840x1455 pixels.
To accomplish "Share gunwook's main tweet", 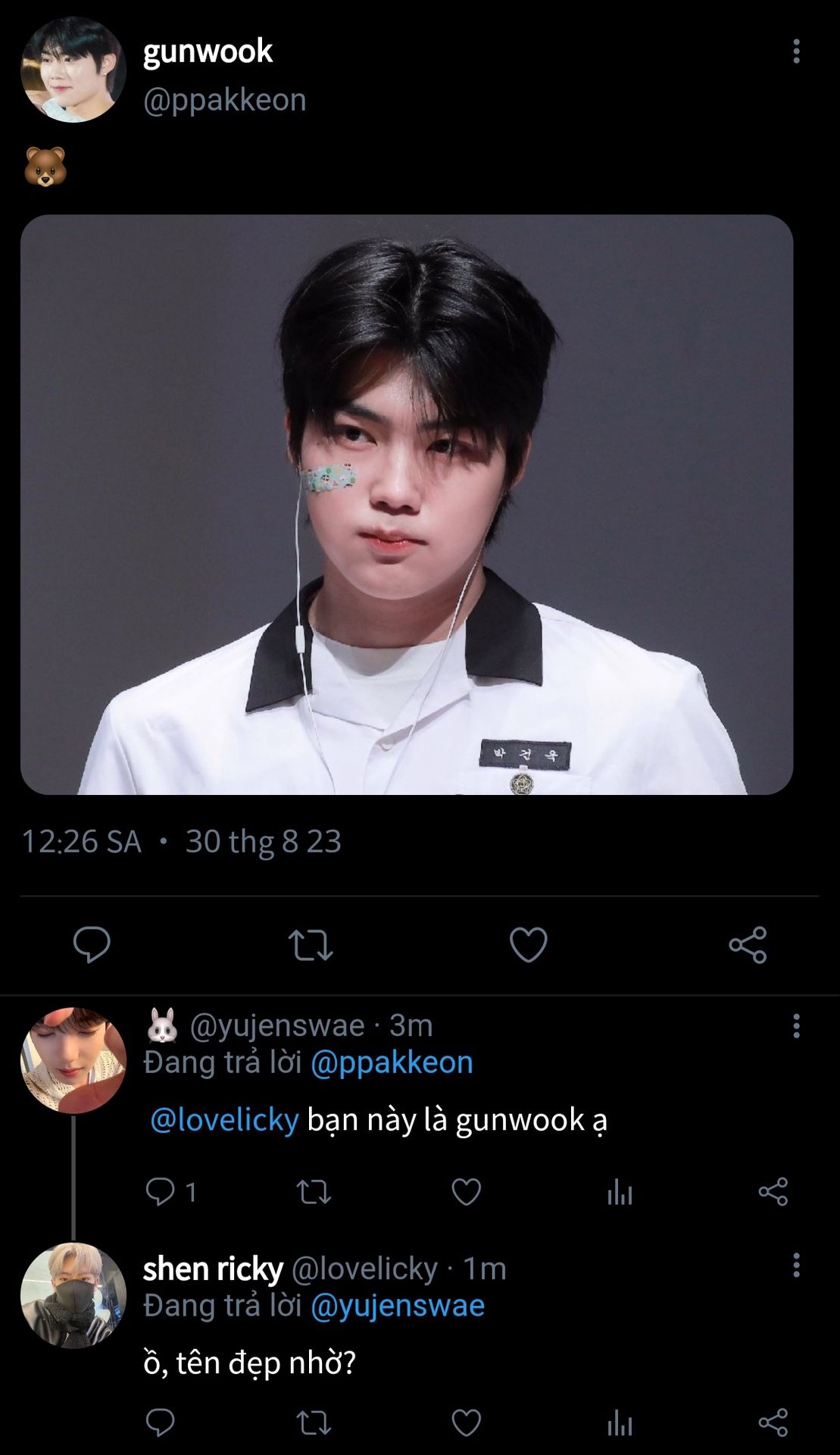I will coord(748,945).
